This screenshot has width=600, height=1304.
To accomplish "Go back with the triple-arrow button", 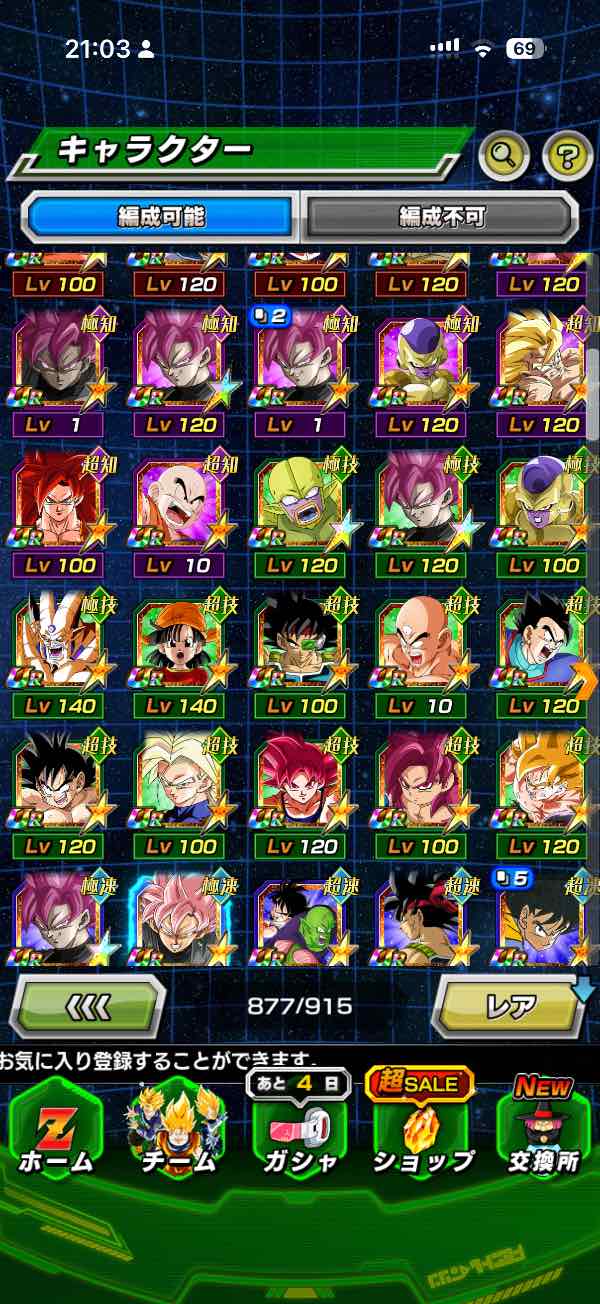I will (x=88, y=1004).
